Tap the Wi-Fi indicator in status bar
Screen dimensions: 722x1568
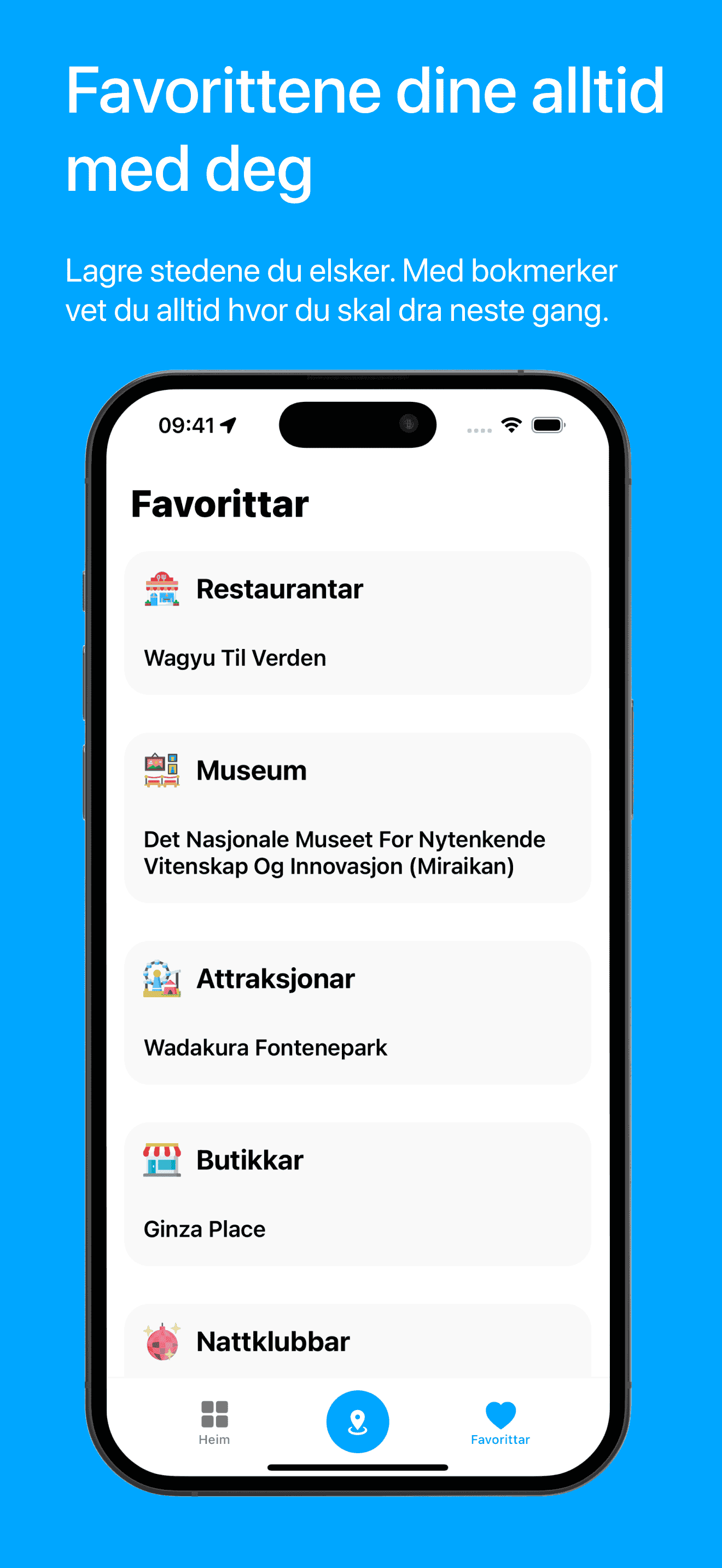click(510, 425)
